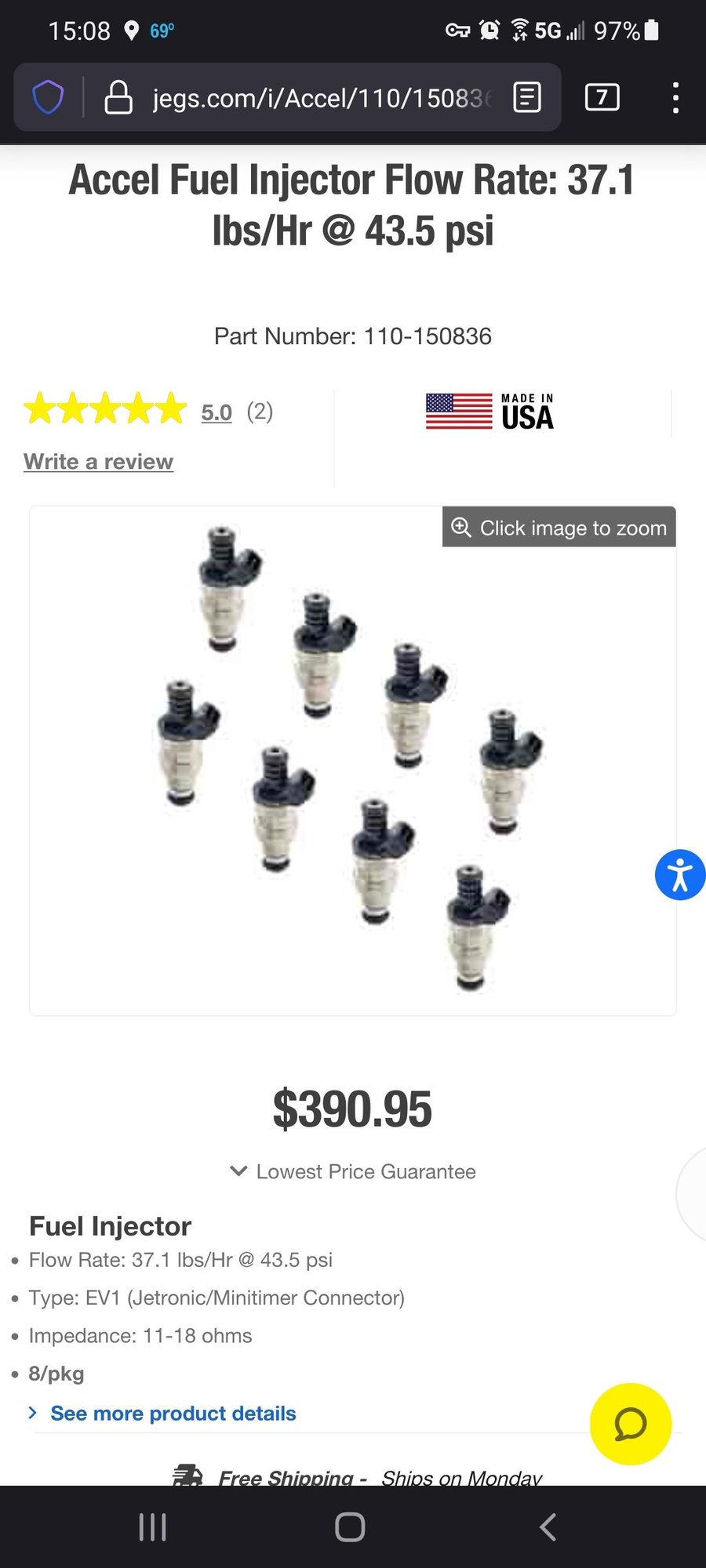Open the 5.0 rating reviews link
Viewport: 706px width, 1568px height.
coord(217,412)
